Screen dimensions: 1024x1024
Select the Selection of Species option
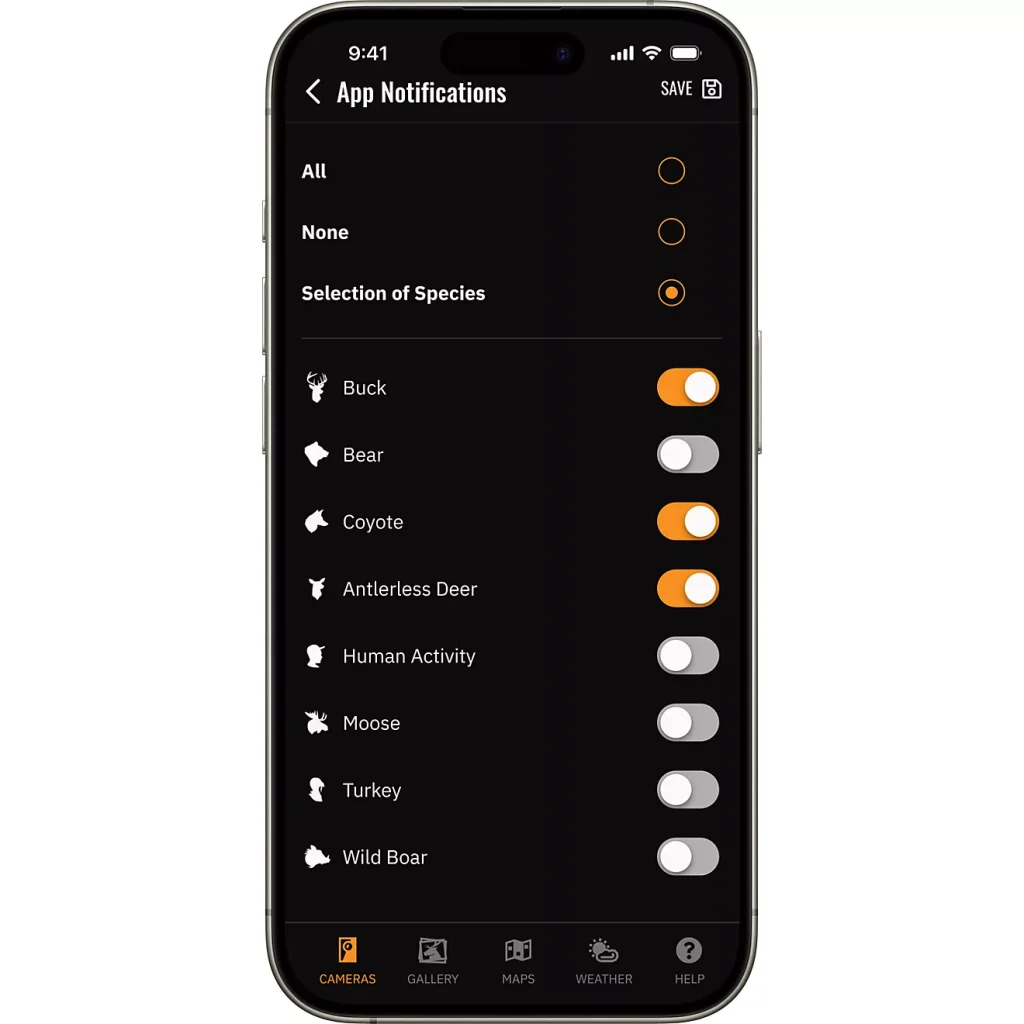pos(671,293)
